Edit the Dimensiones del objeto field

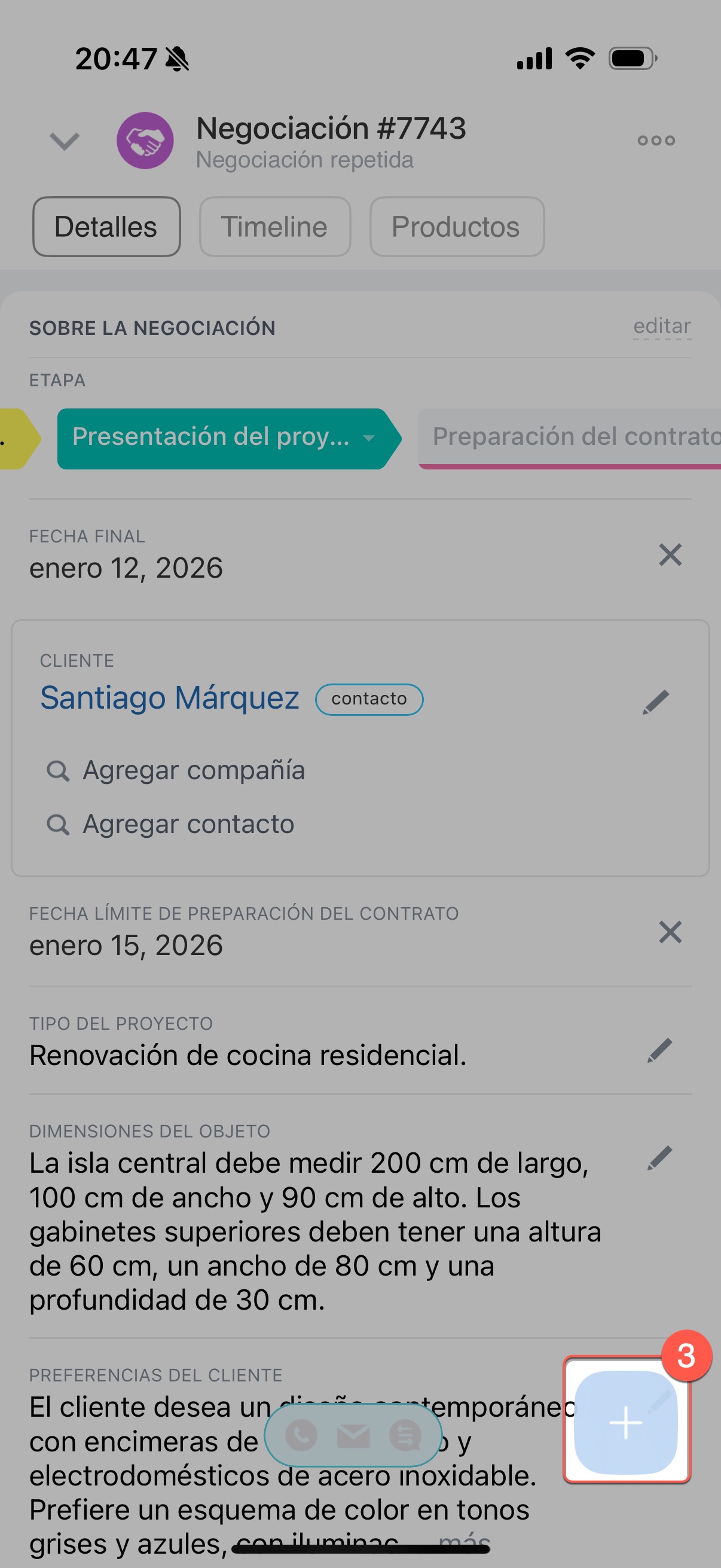(x=659, y=1158)
